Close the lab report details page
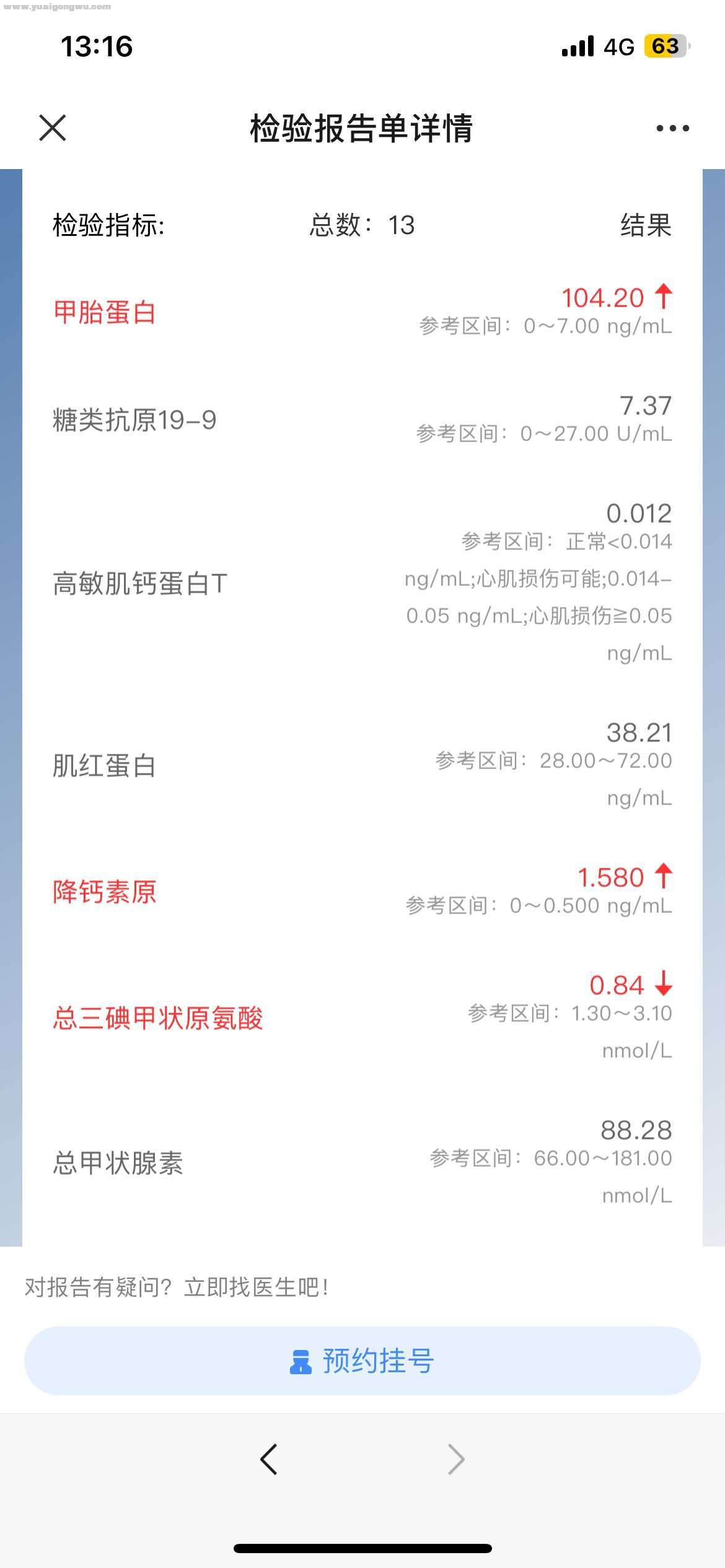 53,128
